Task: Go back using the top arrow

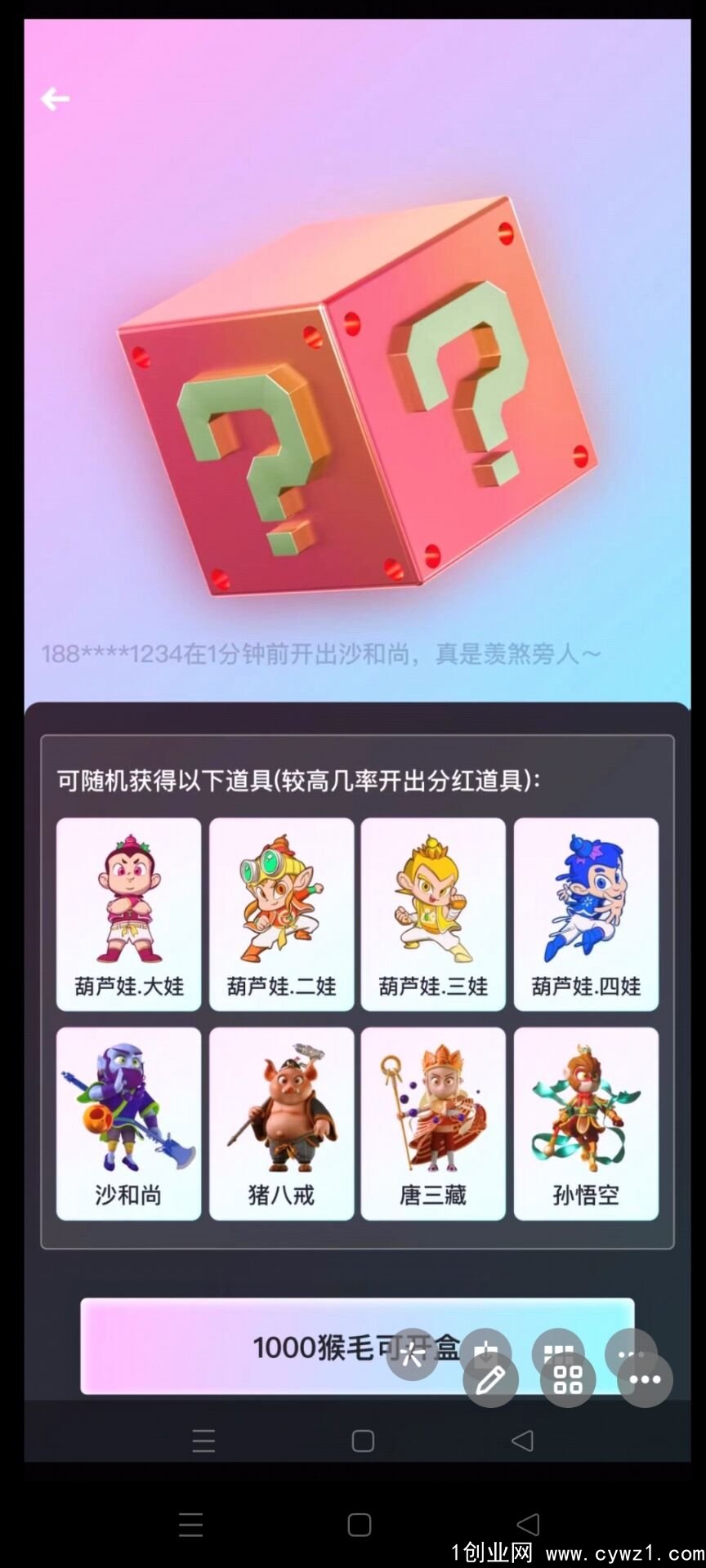Action: (x=55, y=99)
